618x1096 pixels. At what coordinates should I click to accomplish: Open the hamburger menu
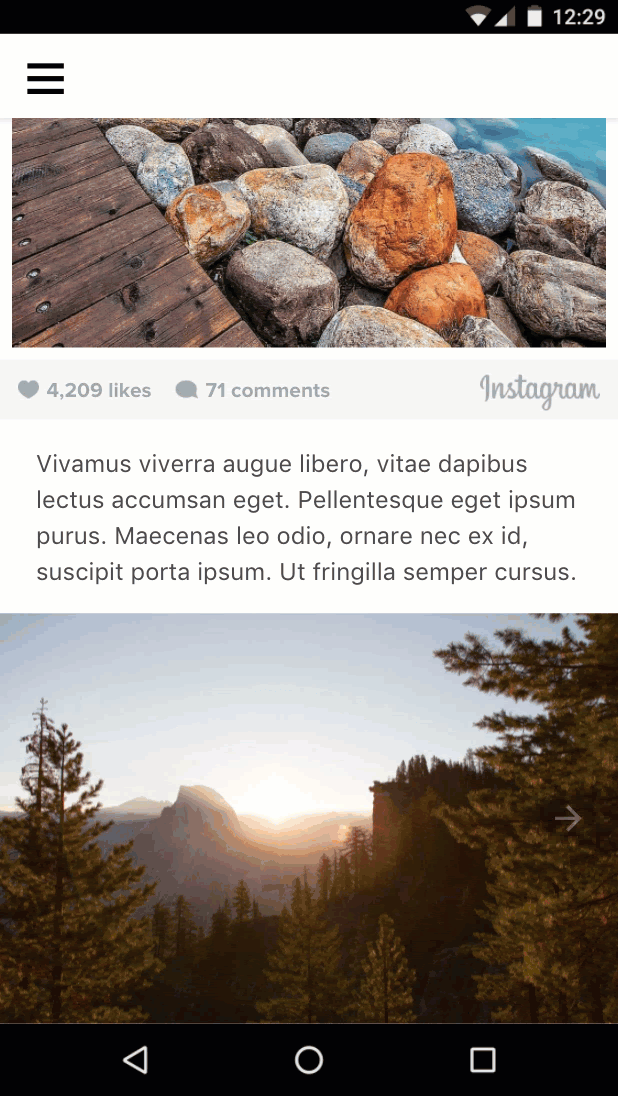point(45,78)
